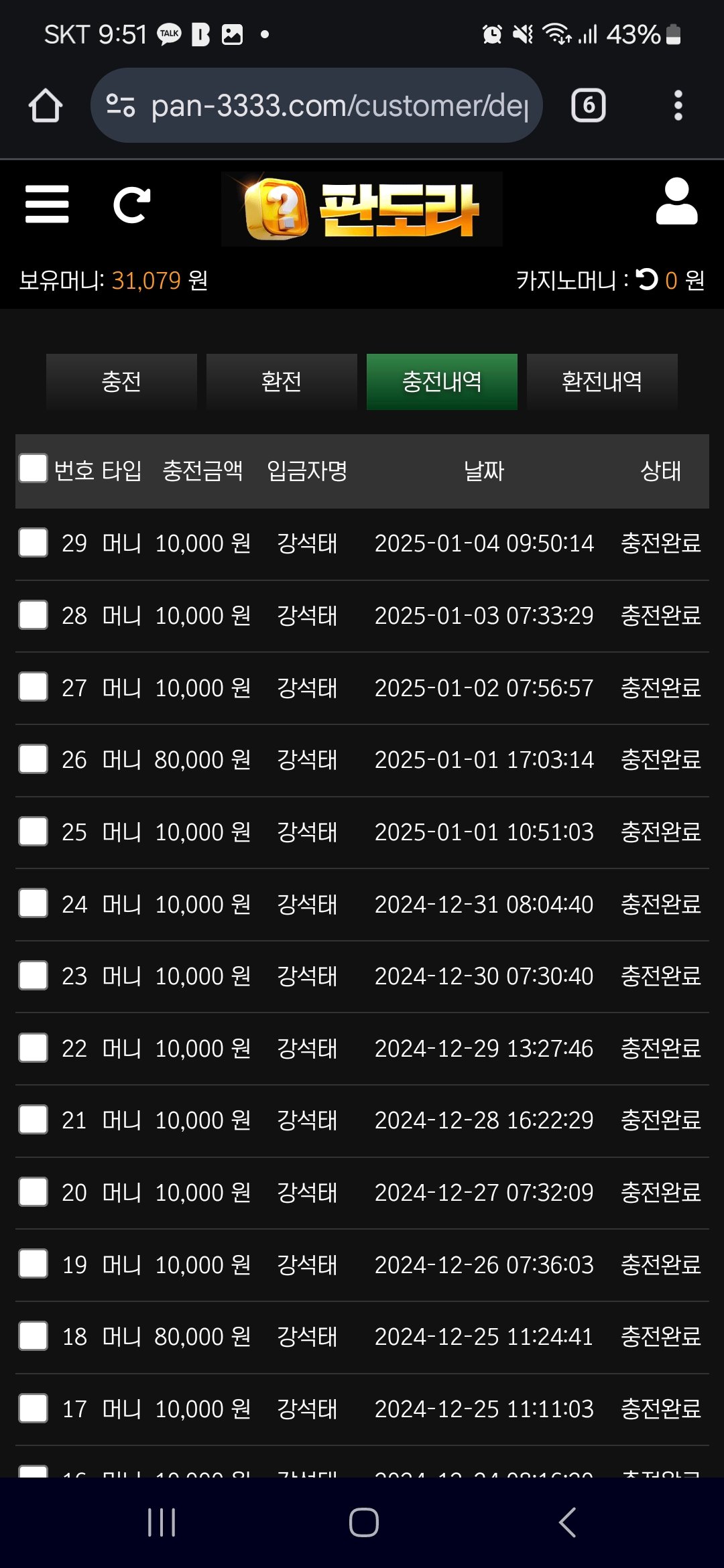Check the box for row 26
Screen dimensions: 724x1568
pyautogui.click(x=33, y=759)
